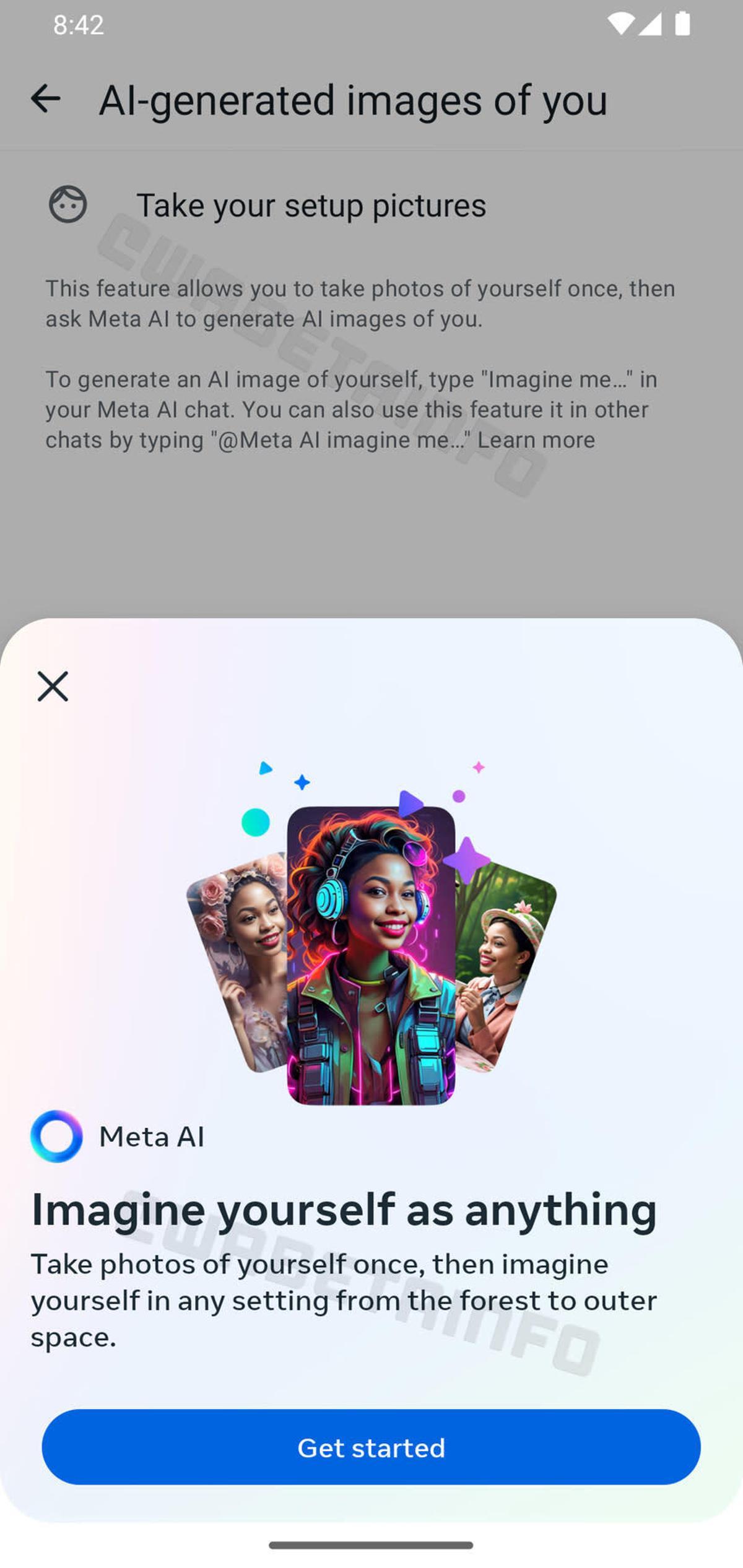
Task: Click the Meta AI circular logo
Action: (x=57, y=1137)
